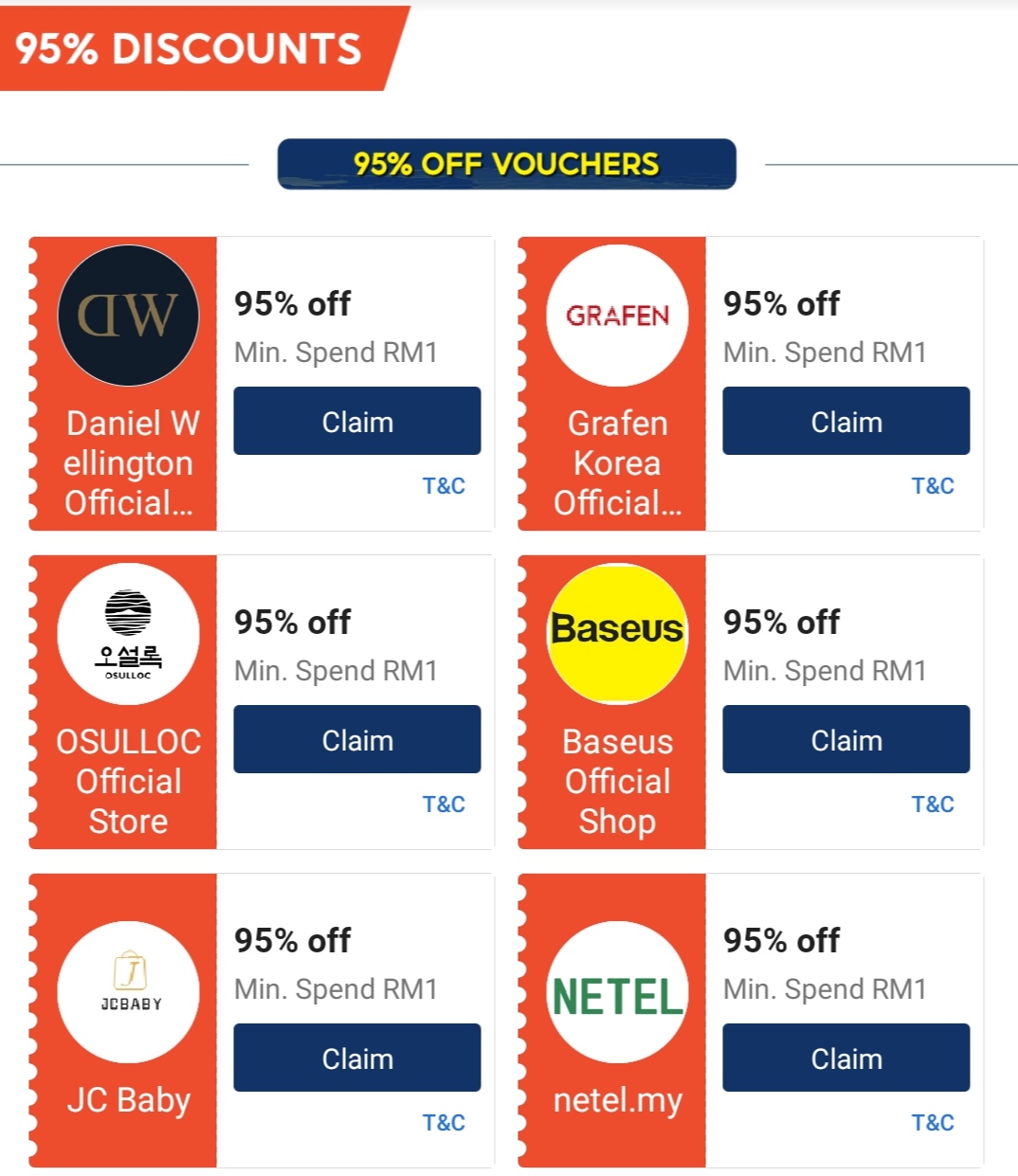View T&C for Grafen Korea voucher
The height and width of the screenshot is (1176, 1018).
pos(933,486)
